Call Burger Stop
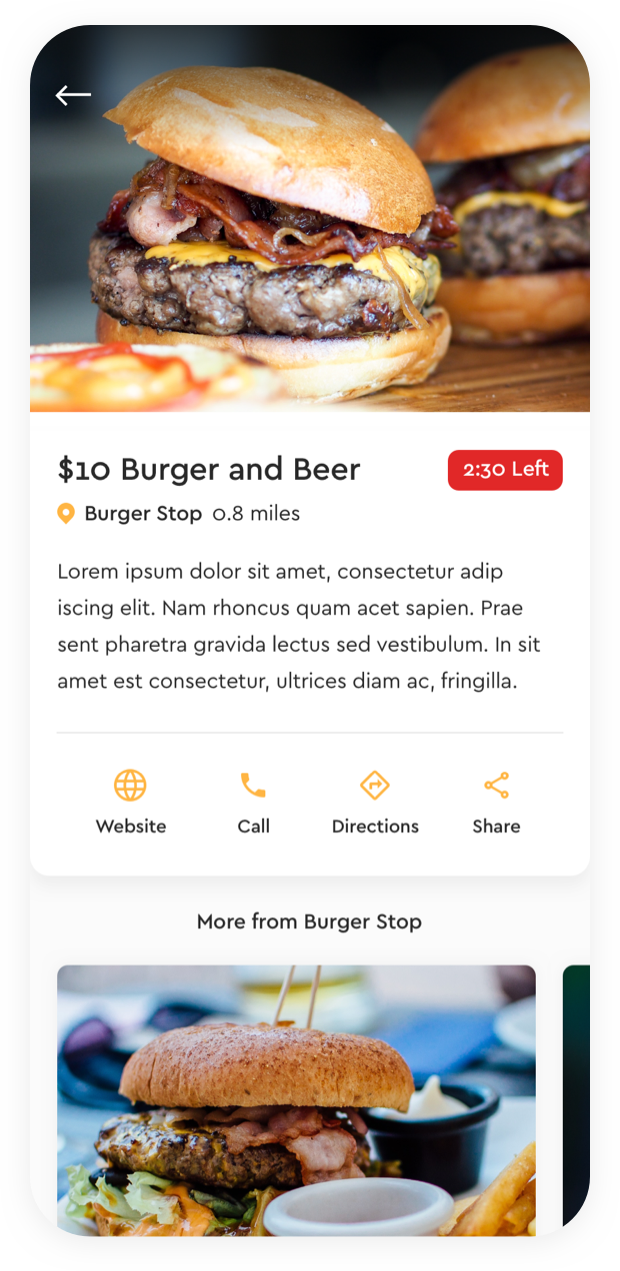Image resolution: width=620 pixels, height=1271 pixels. [253, 801]
